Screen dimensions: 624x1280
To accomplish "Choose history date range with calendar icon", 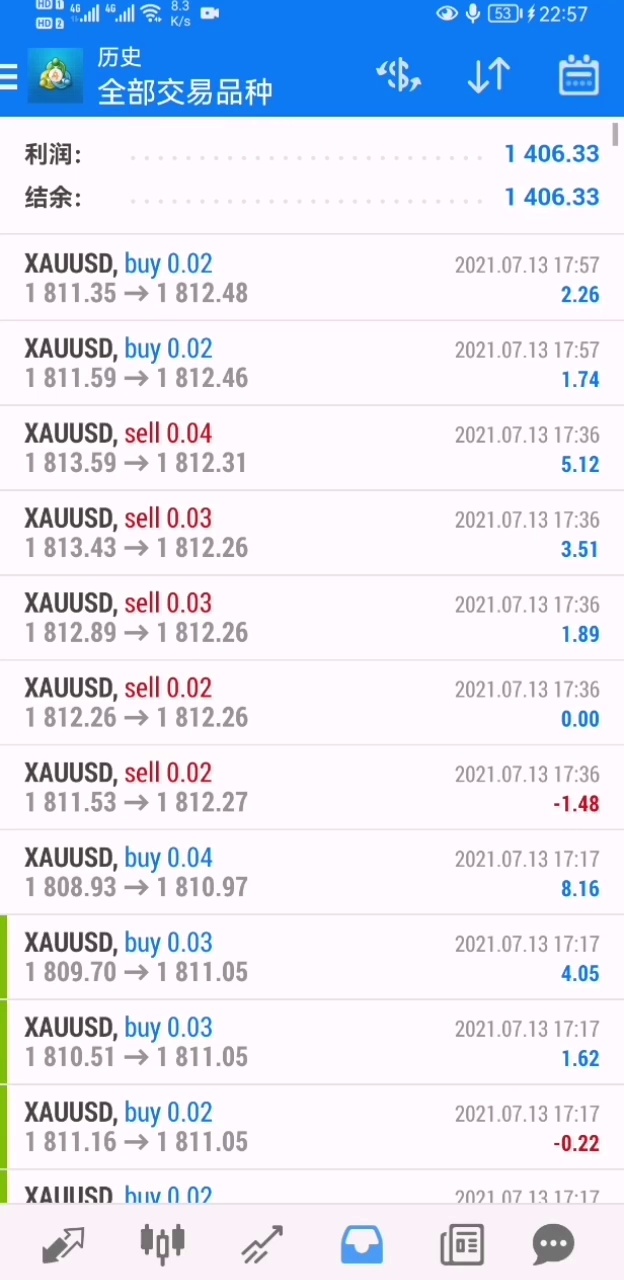I will (578, 76).
